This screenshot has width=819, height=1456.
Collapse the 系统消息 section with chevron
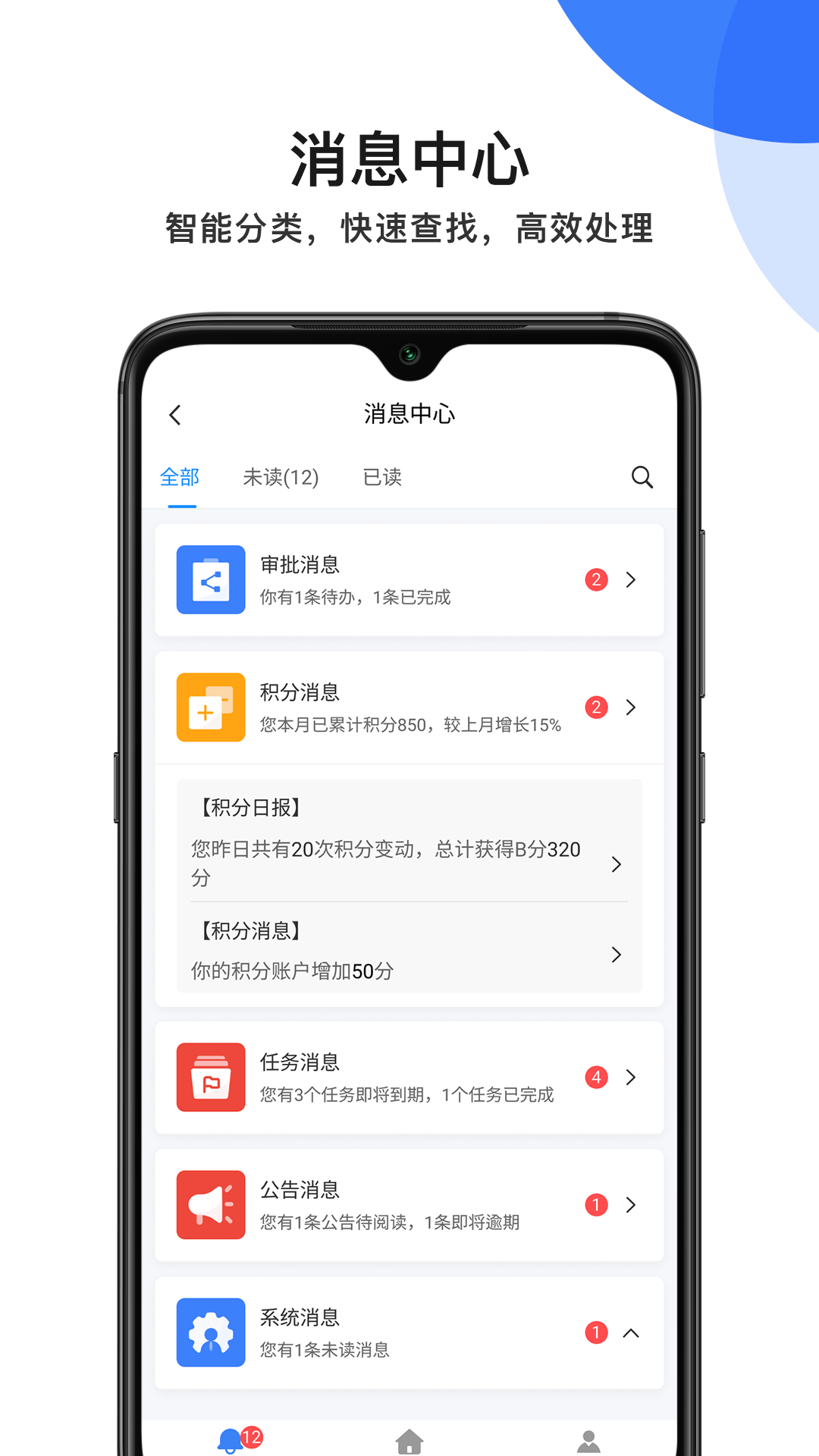click(x=630, y=1332)
